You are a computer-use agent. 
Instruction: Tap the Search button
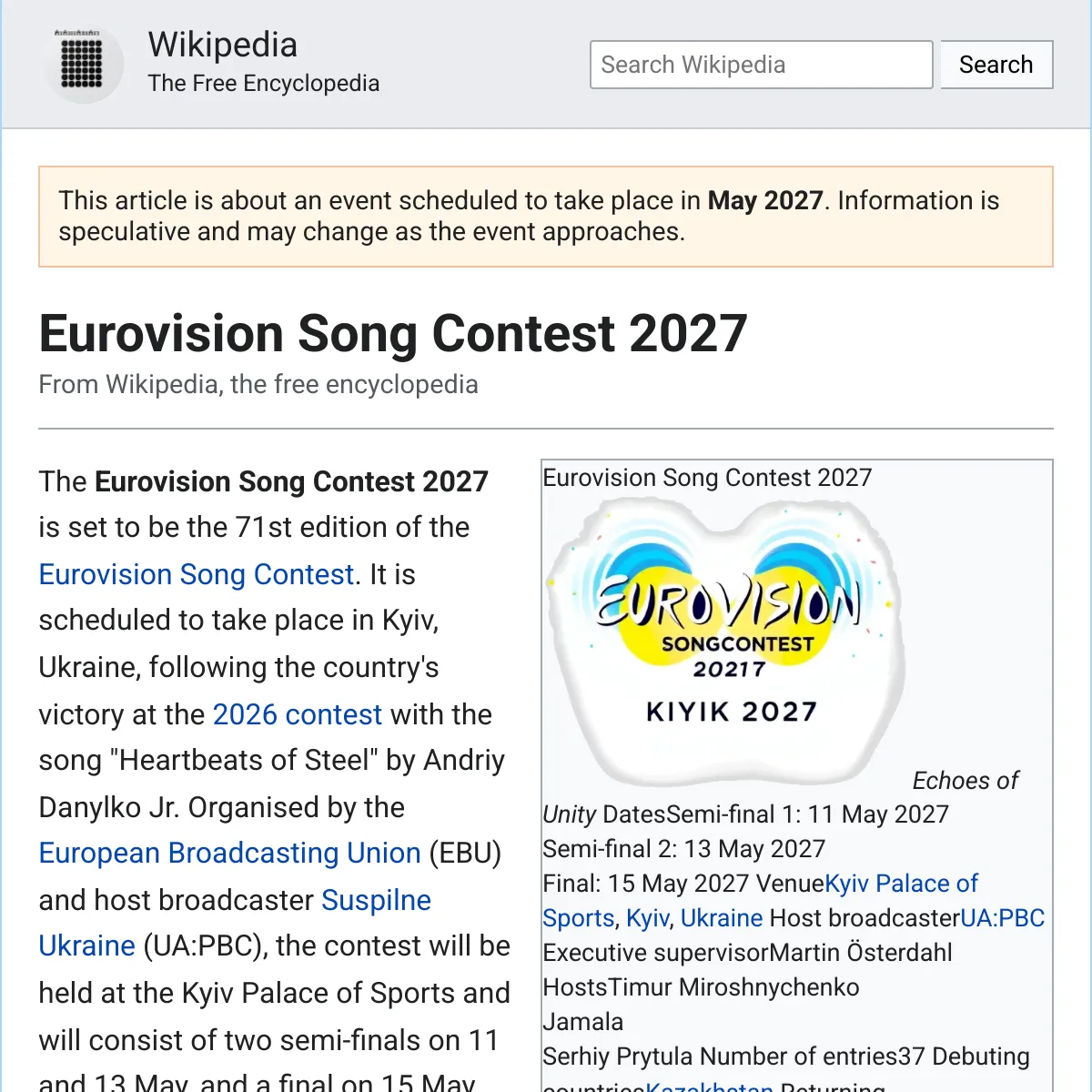(996, 65)
